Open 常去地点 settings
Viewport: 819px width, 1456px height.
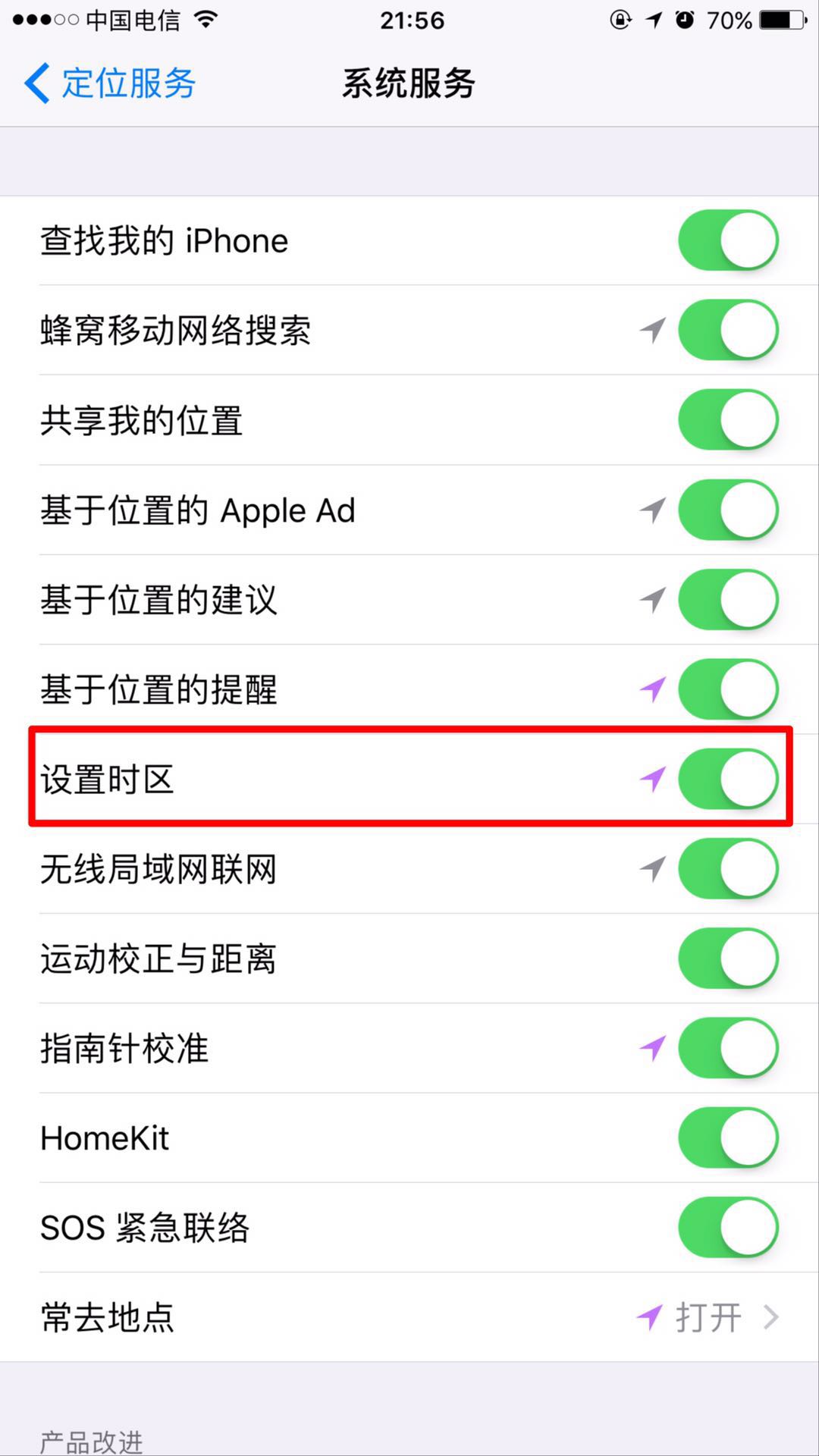coord(409,1317)
